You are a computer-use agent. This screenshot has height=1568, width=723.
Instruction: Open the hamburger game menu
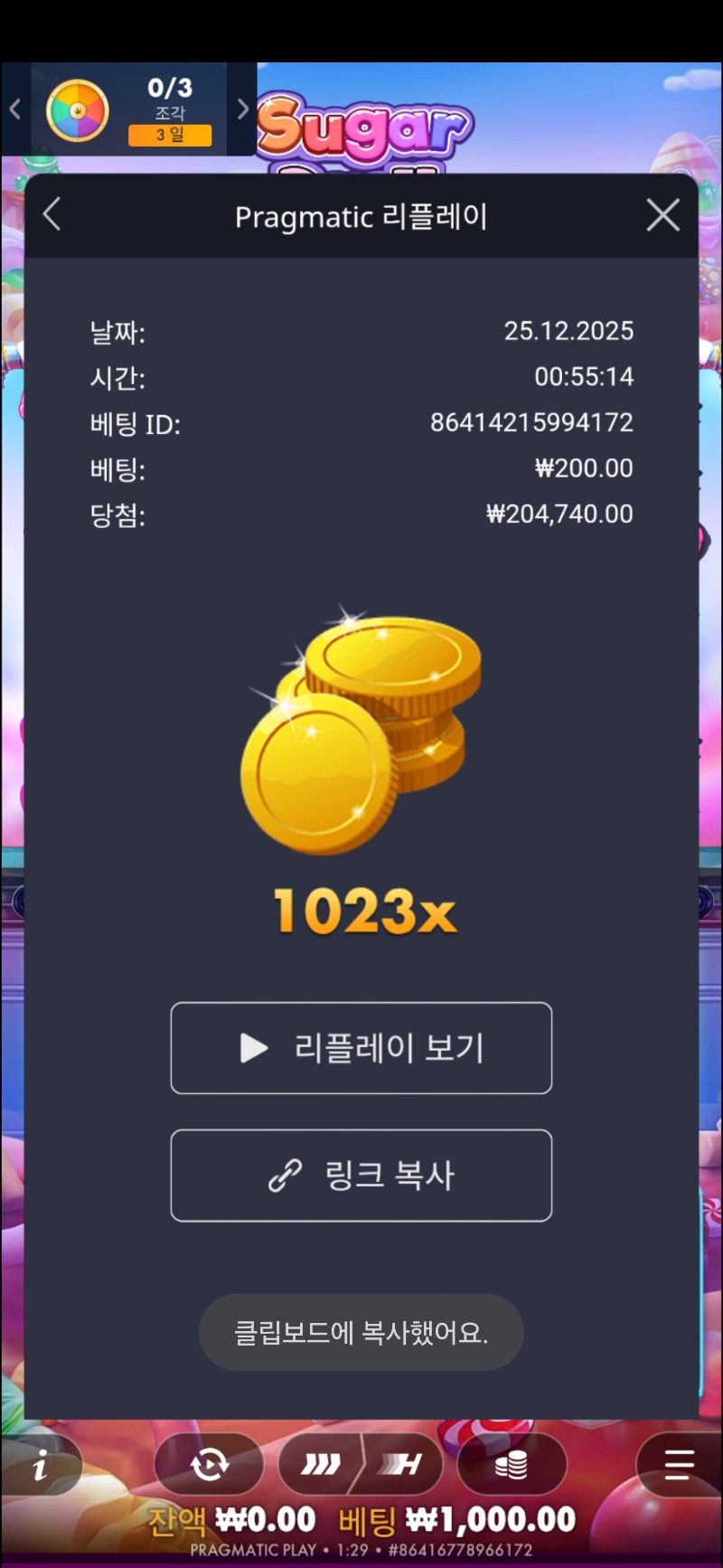coord(678,1464)
